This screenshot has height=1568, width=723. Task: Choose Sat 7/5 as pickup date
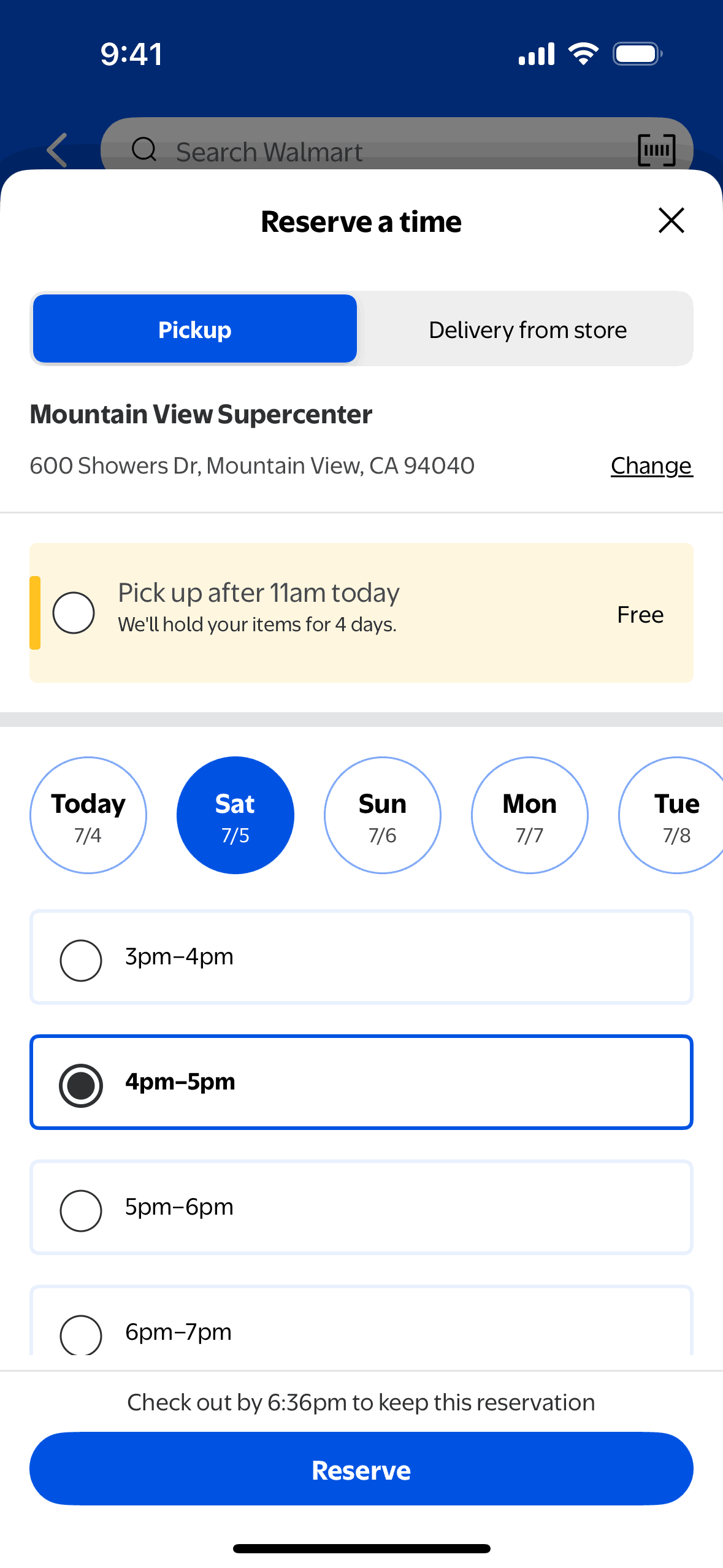point(235,815)
